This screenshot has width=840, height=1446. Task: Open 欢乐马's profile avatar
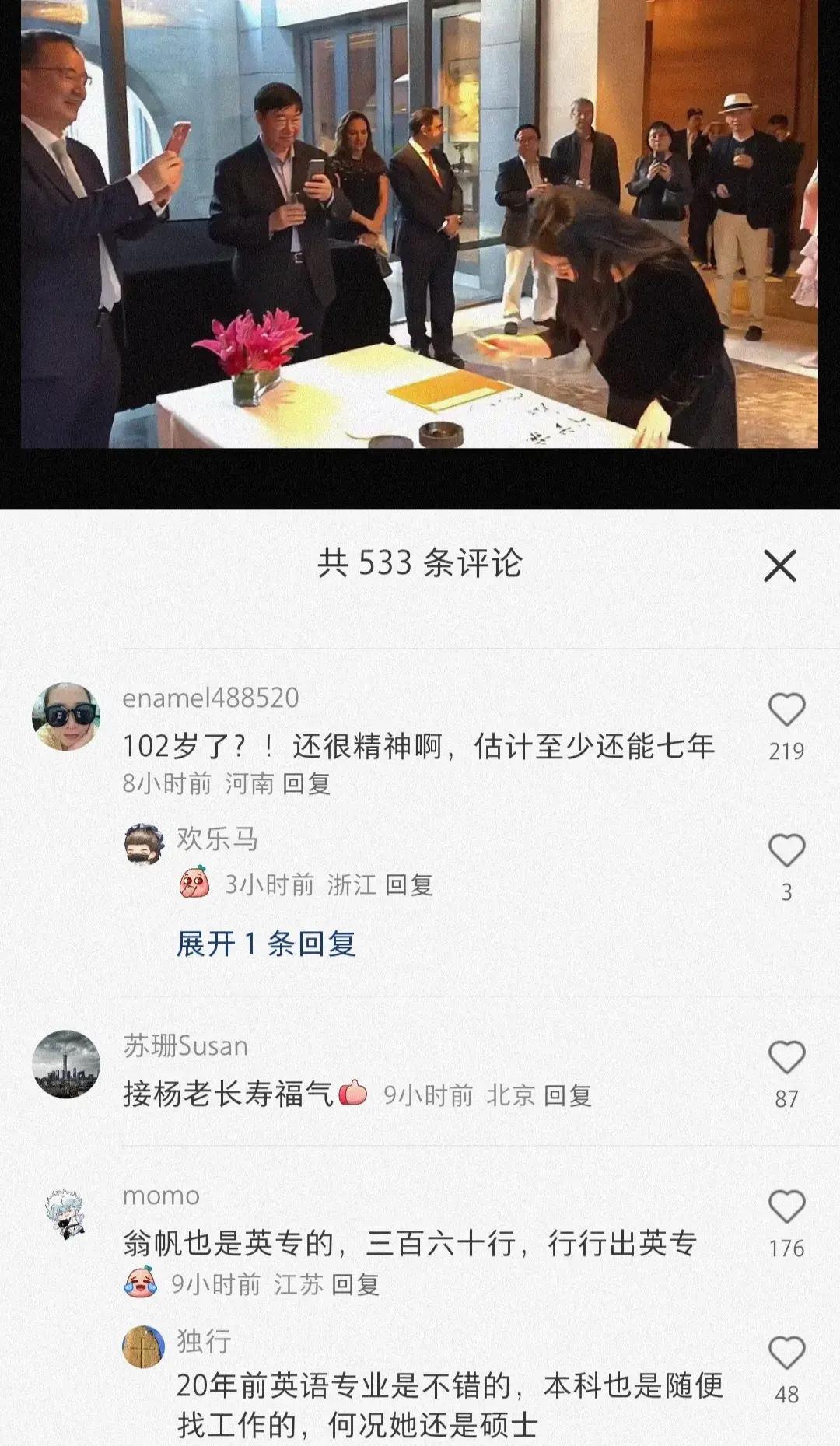point(145,844)
